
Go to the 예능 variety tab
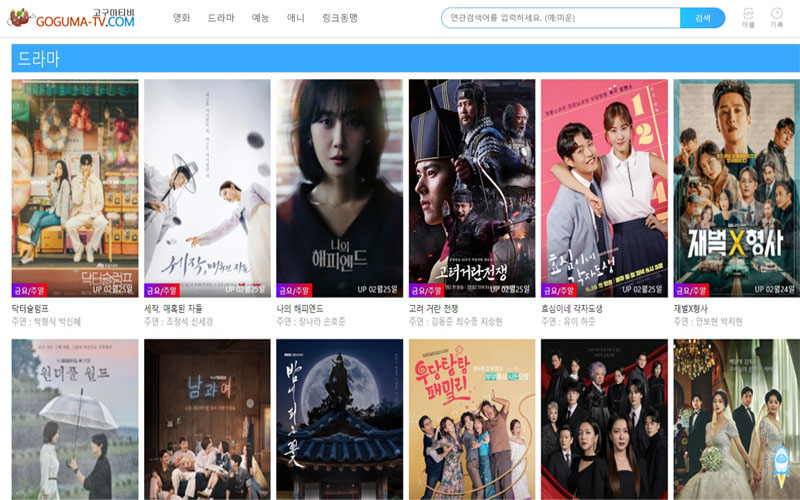(x=260, y=18)
